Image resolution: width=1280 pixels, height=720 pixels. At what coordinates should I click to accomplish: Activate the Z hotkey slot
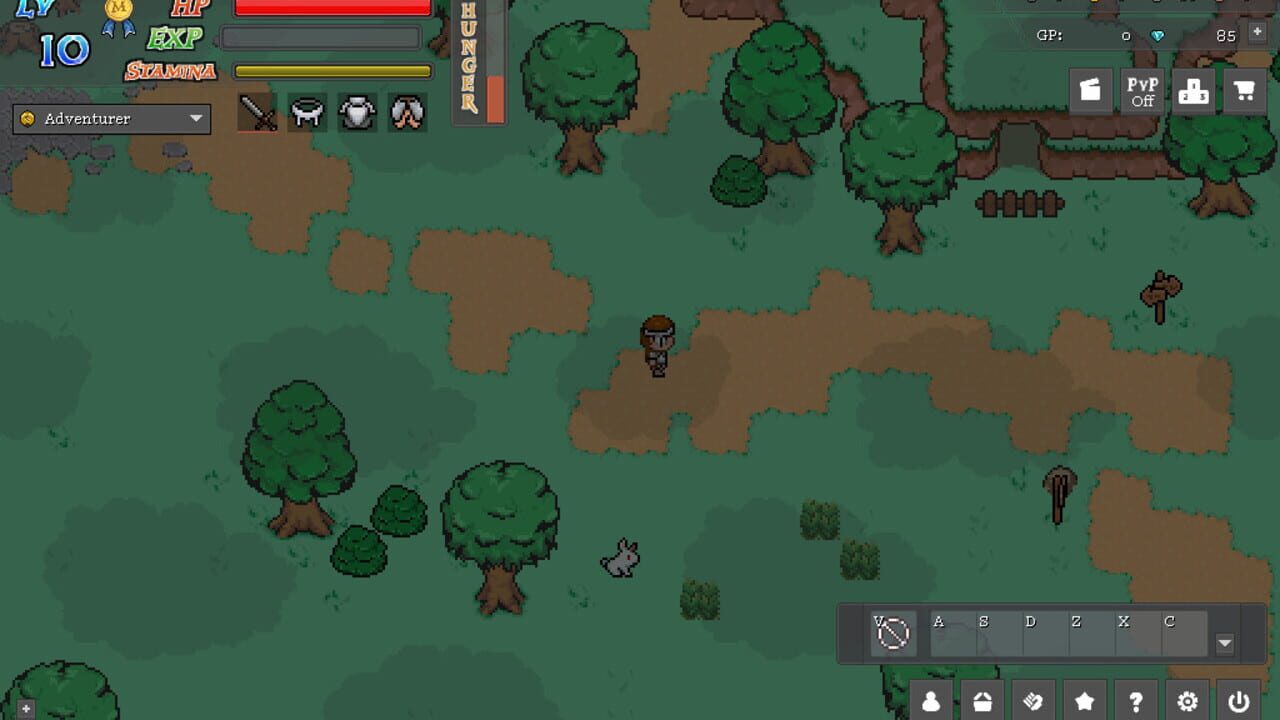click(x=1091, y=634)
